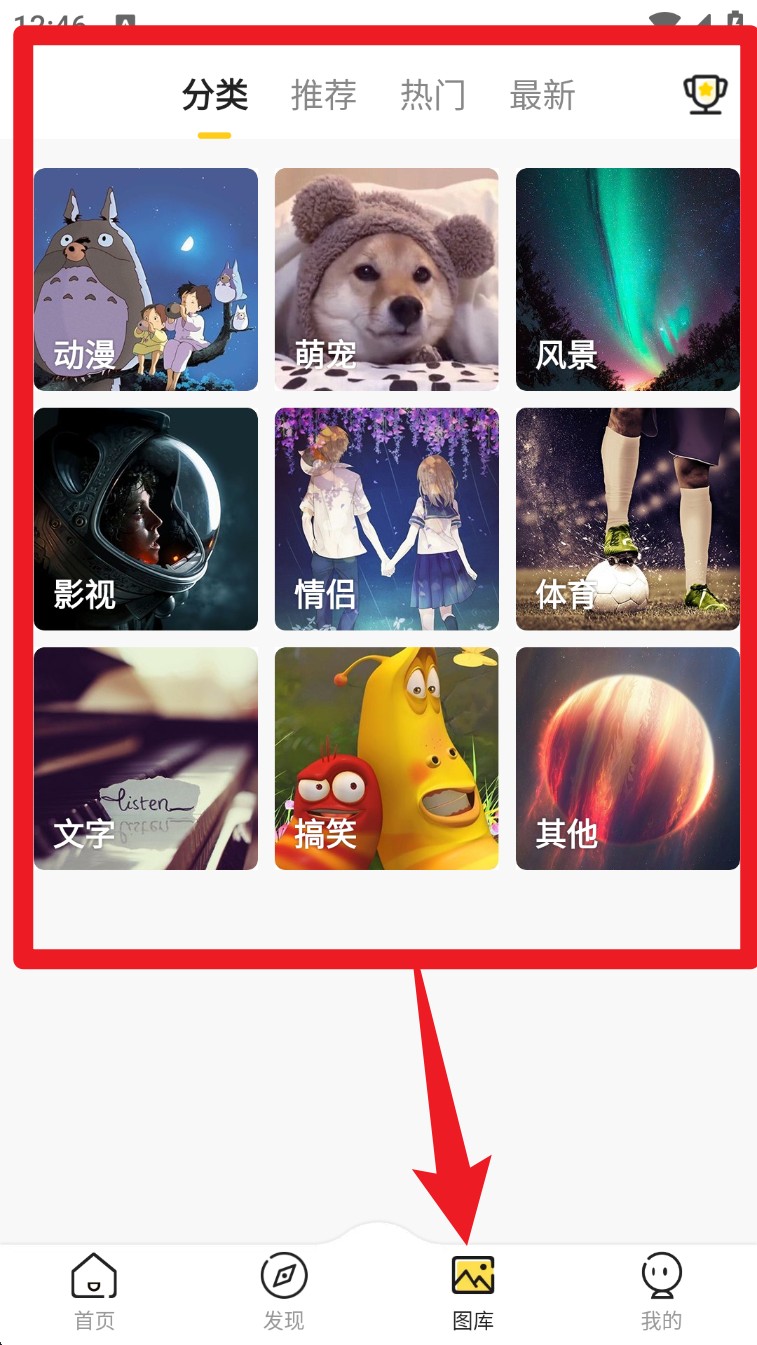Switch to the 最新 tab
This screenshot has width=757, height=1345.
point(542,96)
